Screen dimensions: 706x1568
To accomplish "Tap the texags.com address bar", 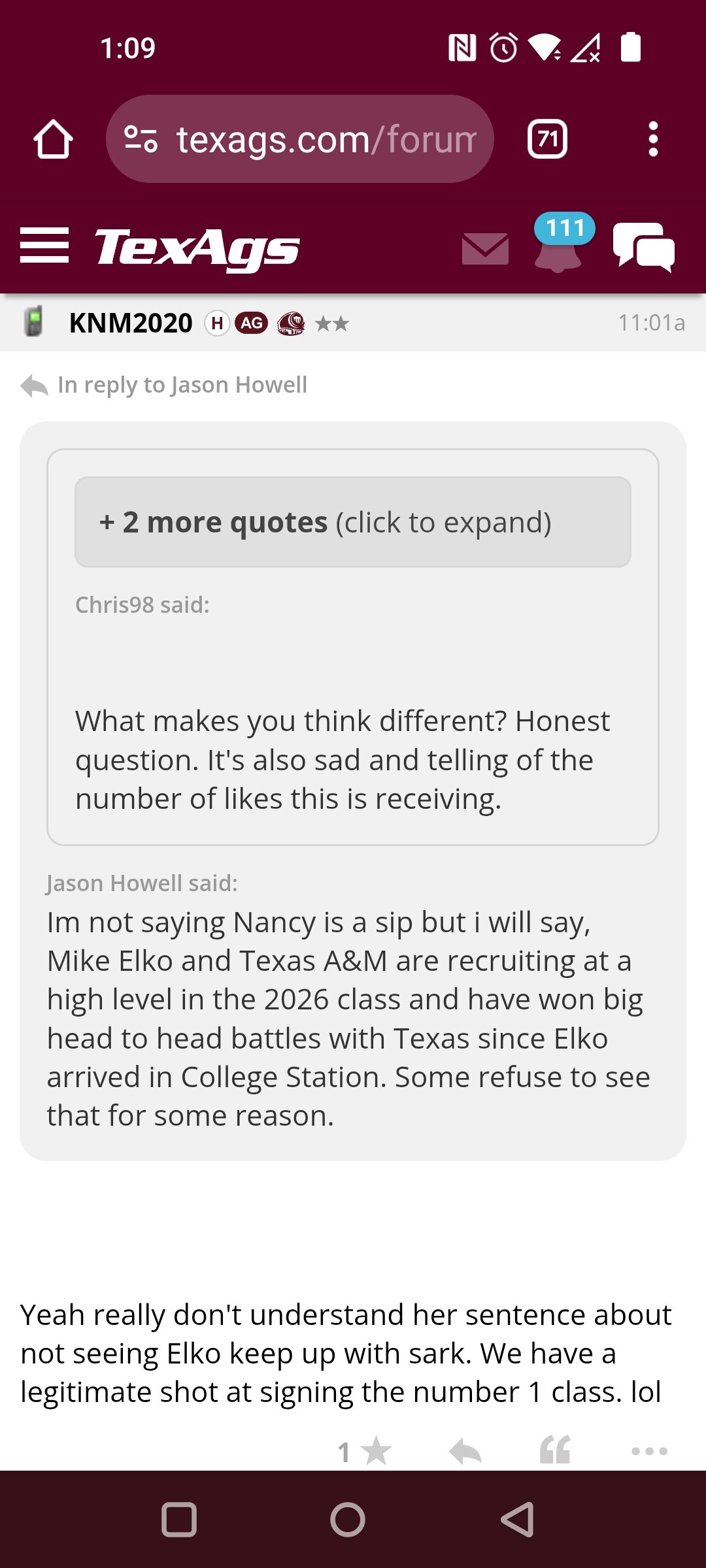I will [x=300, y=139].
